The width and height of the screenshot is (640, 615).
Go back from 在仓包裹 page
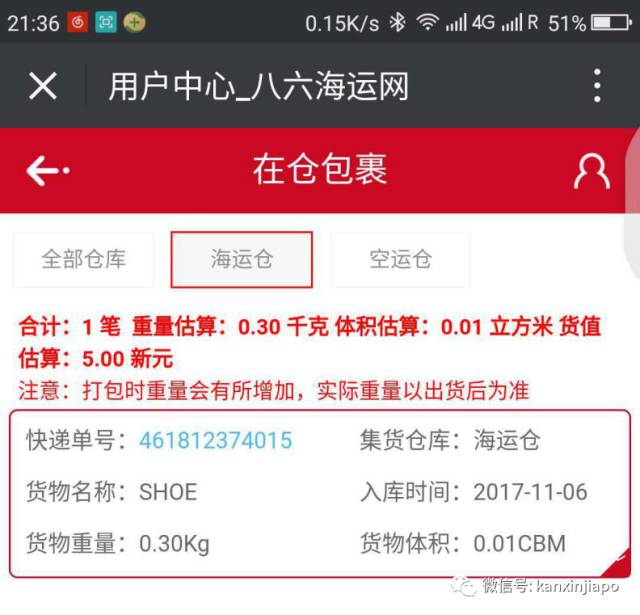click(x=46, y=171)
